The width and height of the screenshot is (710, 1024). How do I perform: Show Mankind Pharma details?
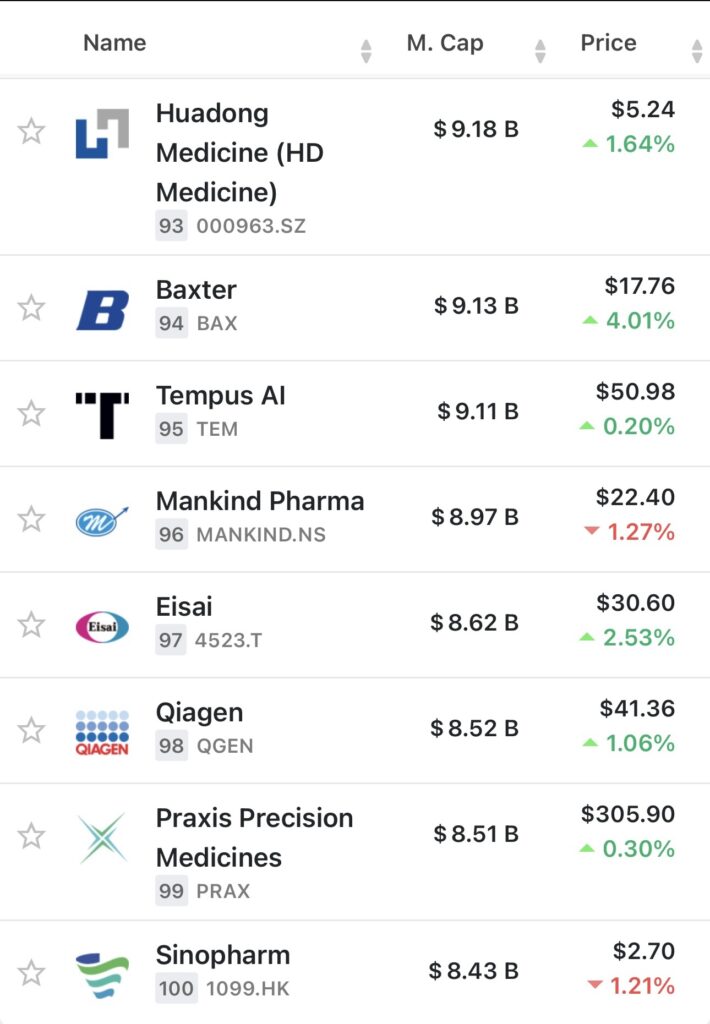click(259, 501)
